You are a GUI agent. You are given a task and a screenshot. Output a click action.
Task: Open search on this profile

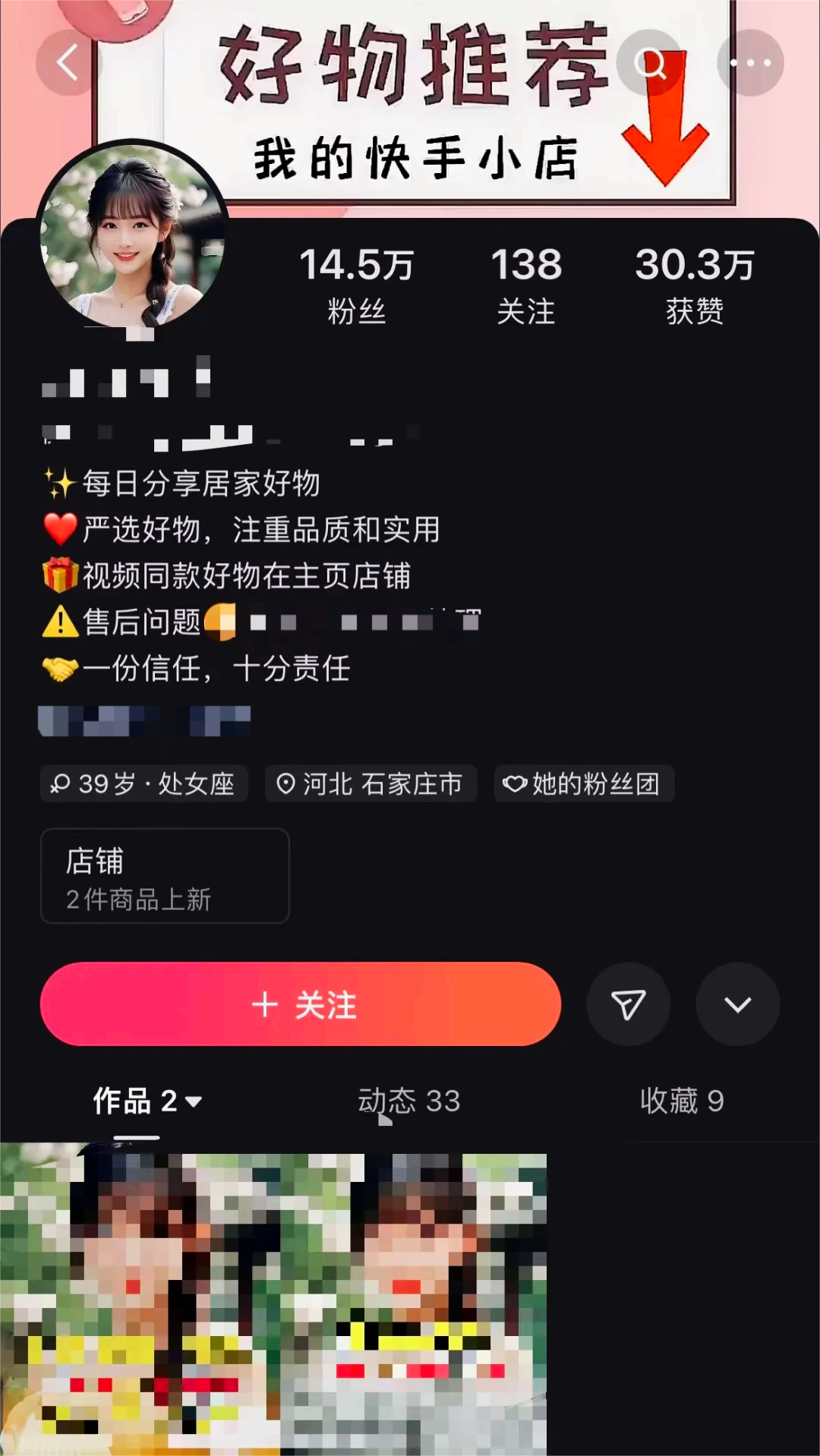click(650, 62)
